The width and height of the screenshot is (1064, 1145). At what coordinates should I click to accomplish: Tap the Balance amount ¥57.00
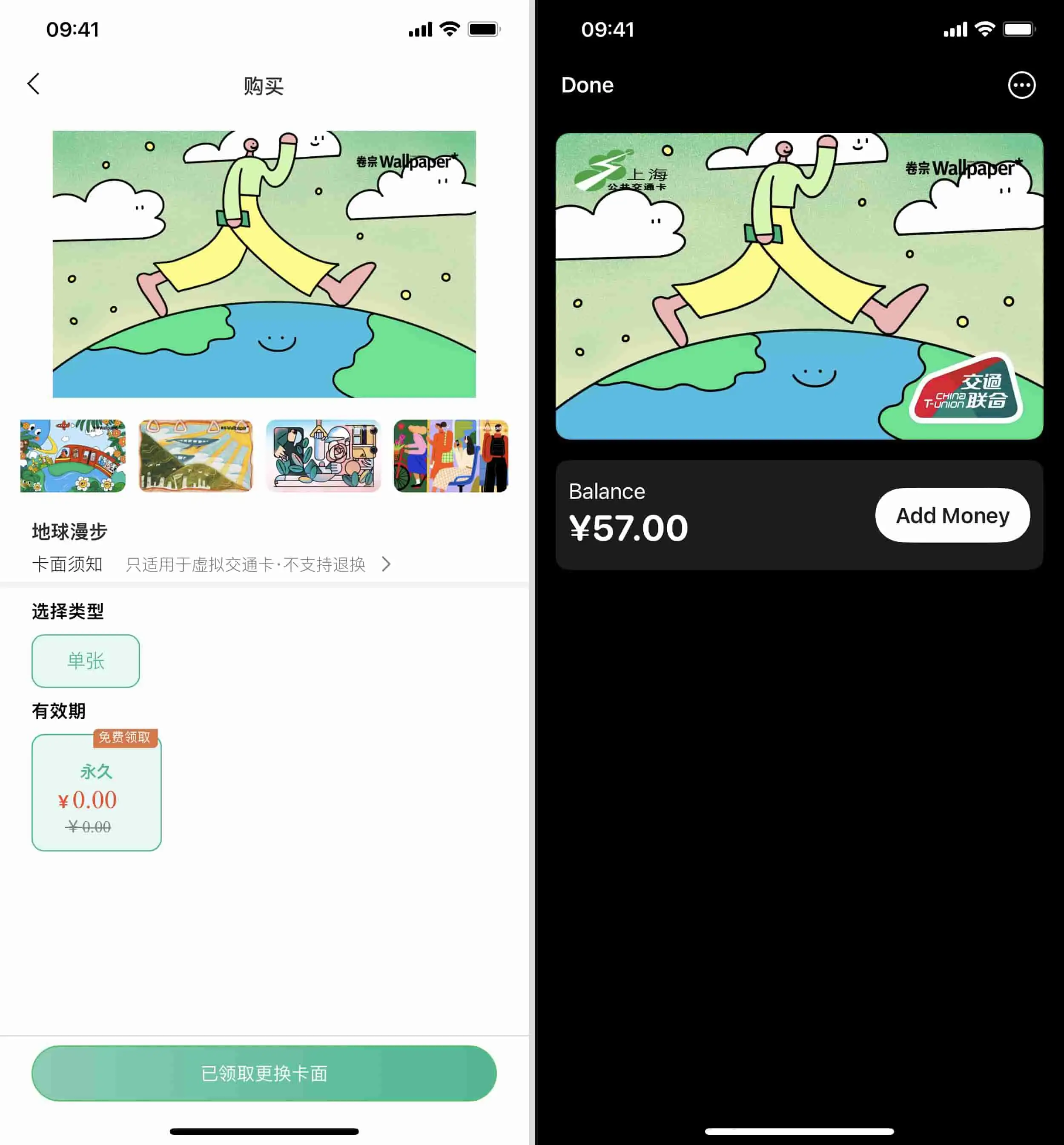click(628, 527)
